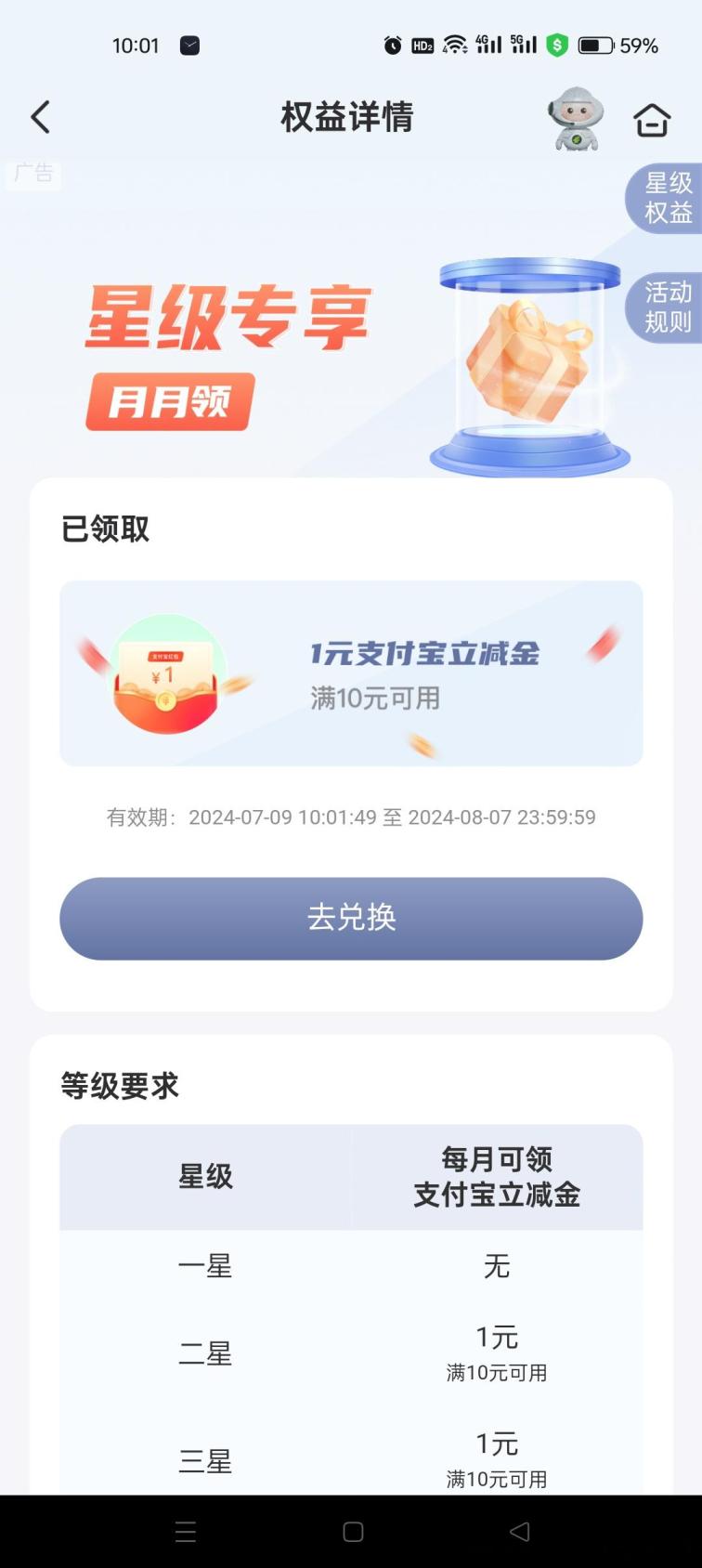Screen dimensions: 702x1568
Task: Return to the app home page icon
Action: 652,119
